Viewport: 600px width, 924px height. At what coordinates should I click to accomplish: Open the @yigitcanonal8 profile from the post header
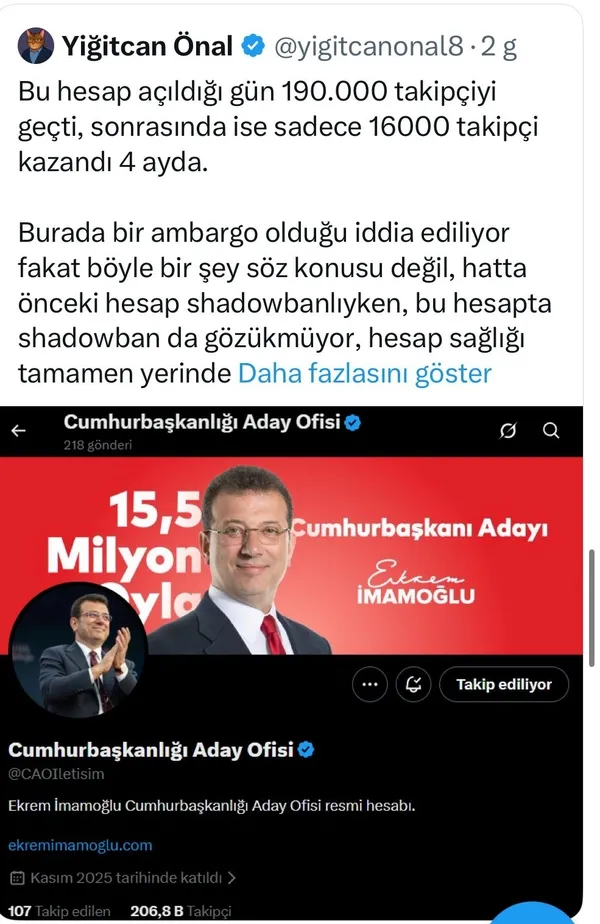pos(369,46)
